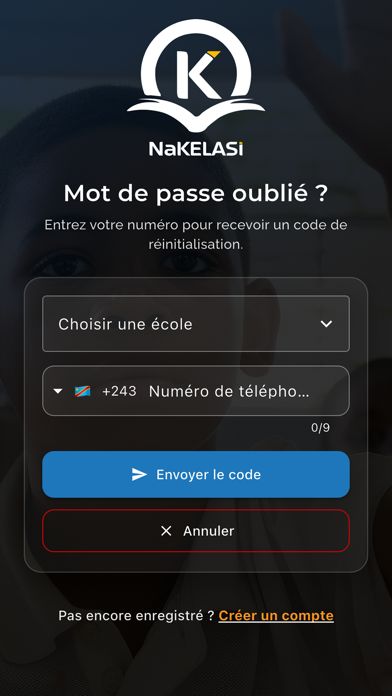Image resolution: width=392 pixels, height=696 pixels.
Task: Open the Créer un compte link
Action: pos(276,616)
